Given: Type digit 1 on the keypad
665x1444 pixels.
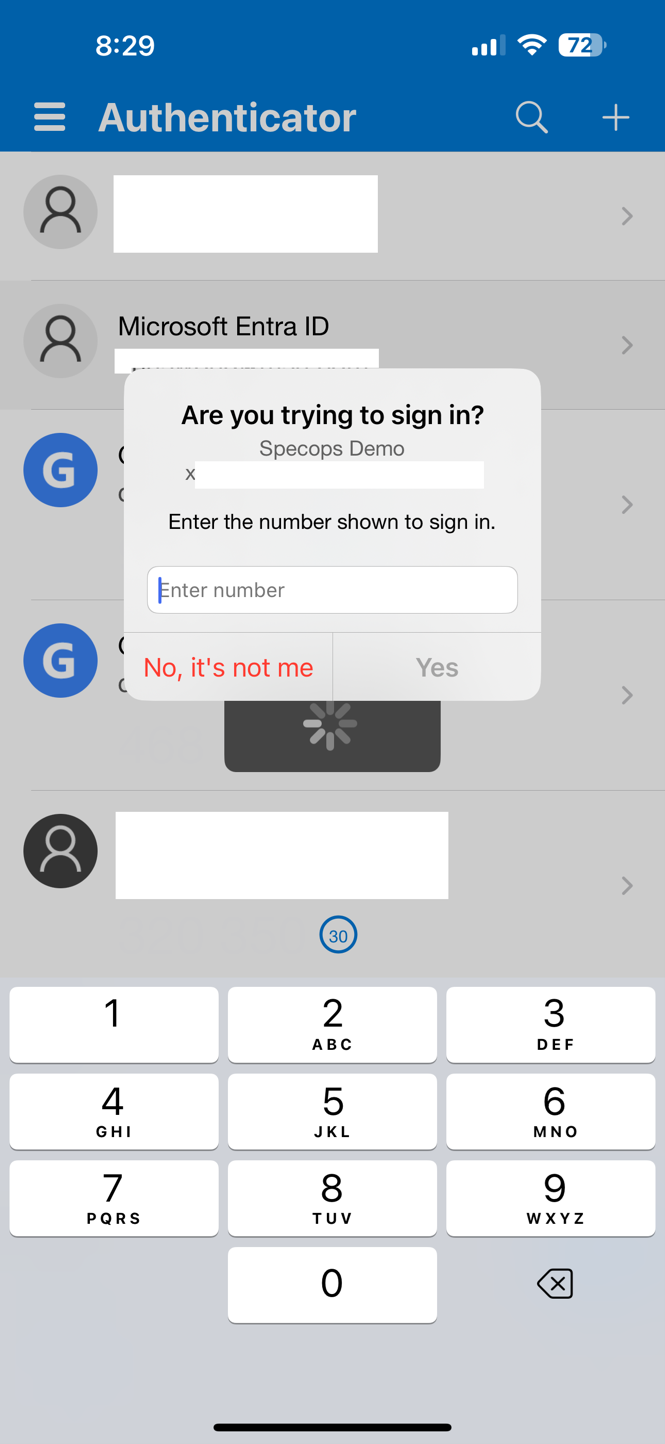Looking at the screenshot, I should point(114,1025).
